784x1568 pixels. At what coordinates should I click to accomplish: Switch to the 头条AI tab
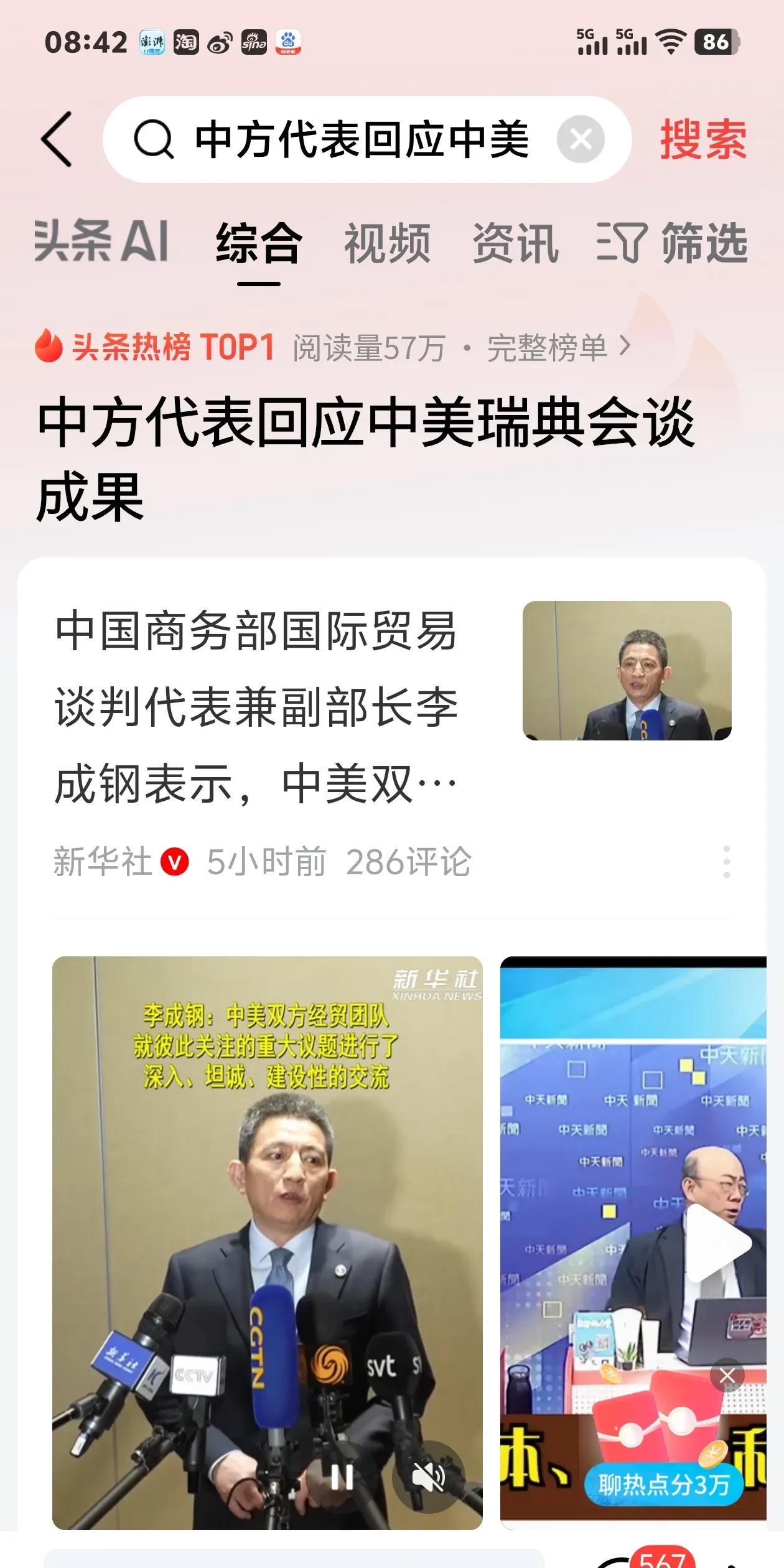pos(101,241)
